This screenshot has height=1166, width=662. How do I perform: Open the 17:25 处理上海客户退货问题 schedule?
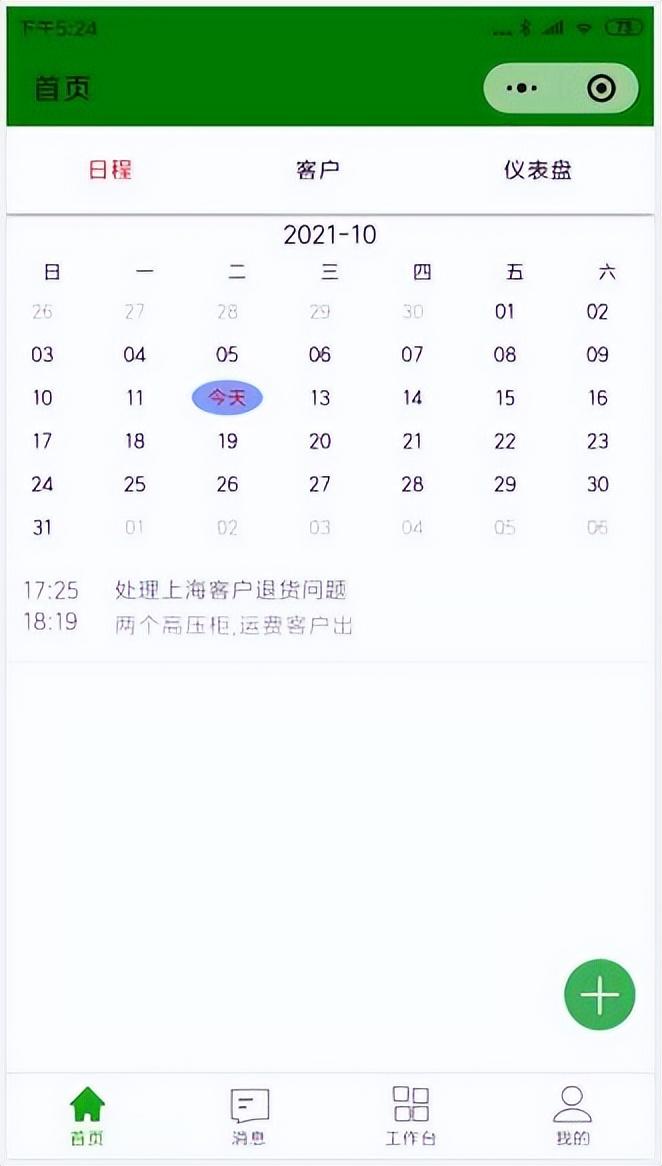(231, 590)
